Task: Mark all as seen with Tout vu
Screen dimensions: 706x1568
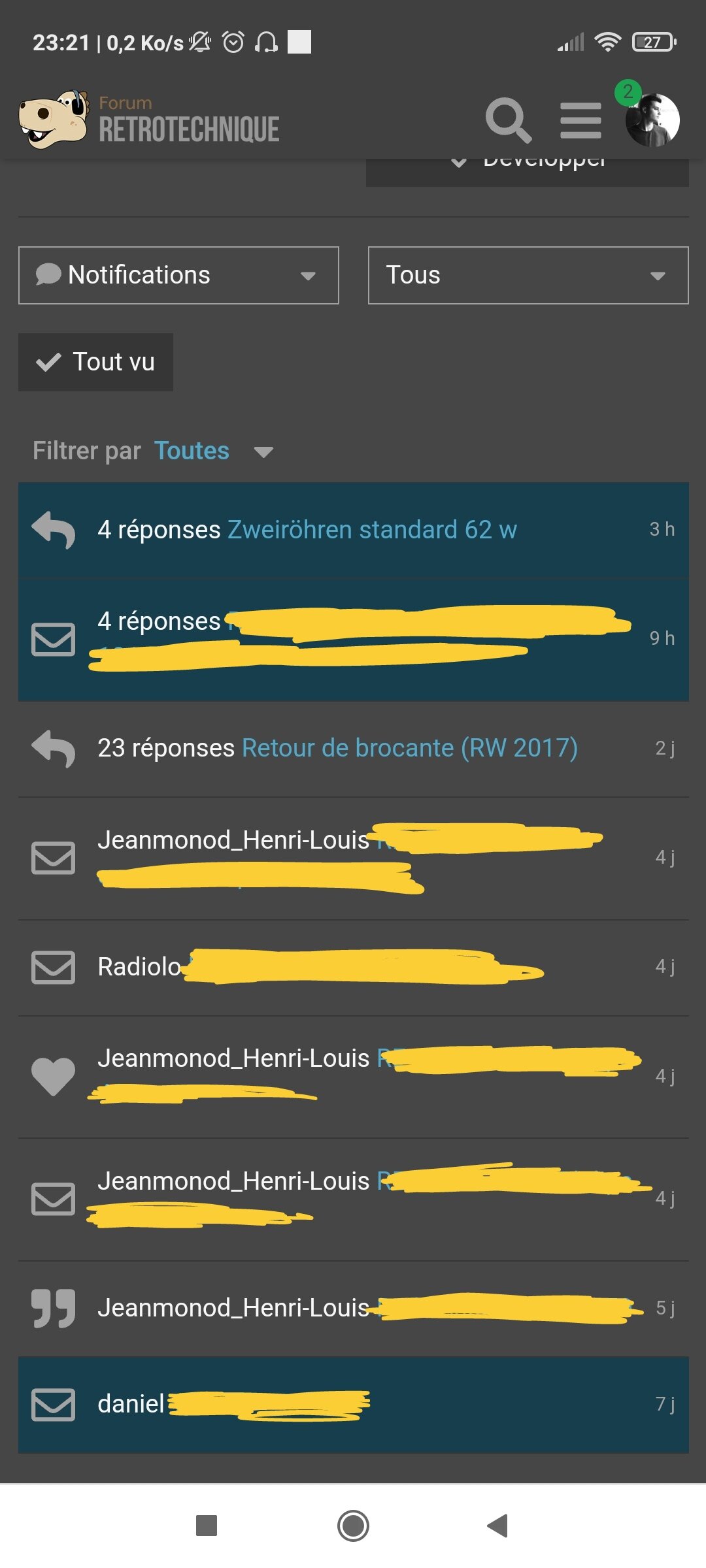Action: click(96, 362)
